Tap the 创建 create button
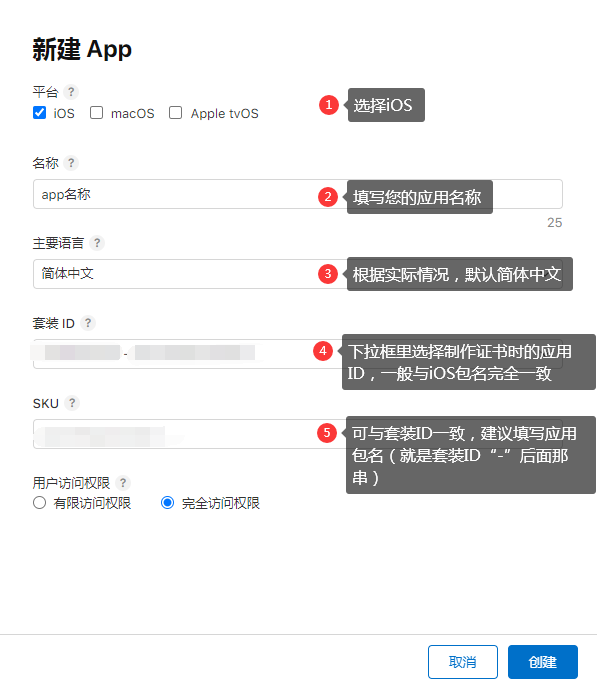 pyautogui.click(x=543, y=662)
